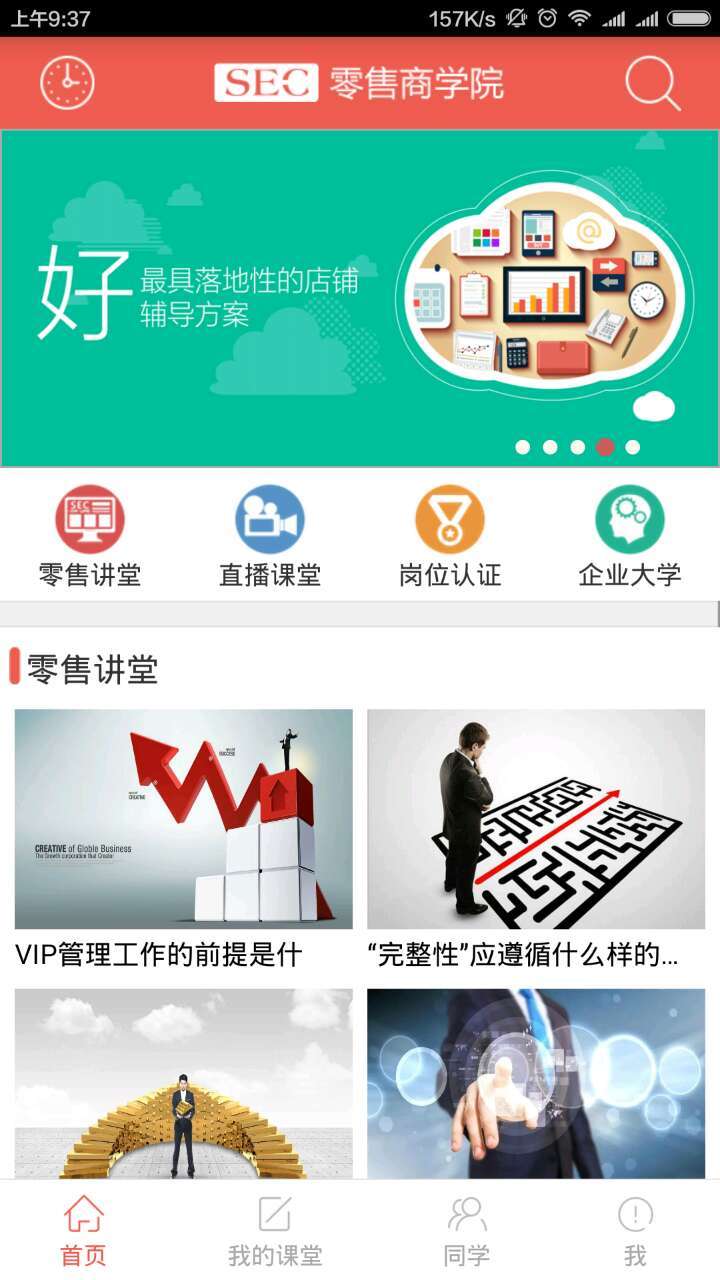Open 我 via the exclamation profile icon
This screenshot has width=720, height=1280.
click(x=633, y=1216)
